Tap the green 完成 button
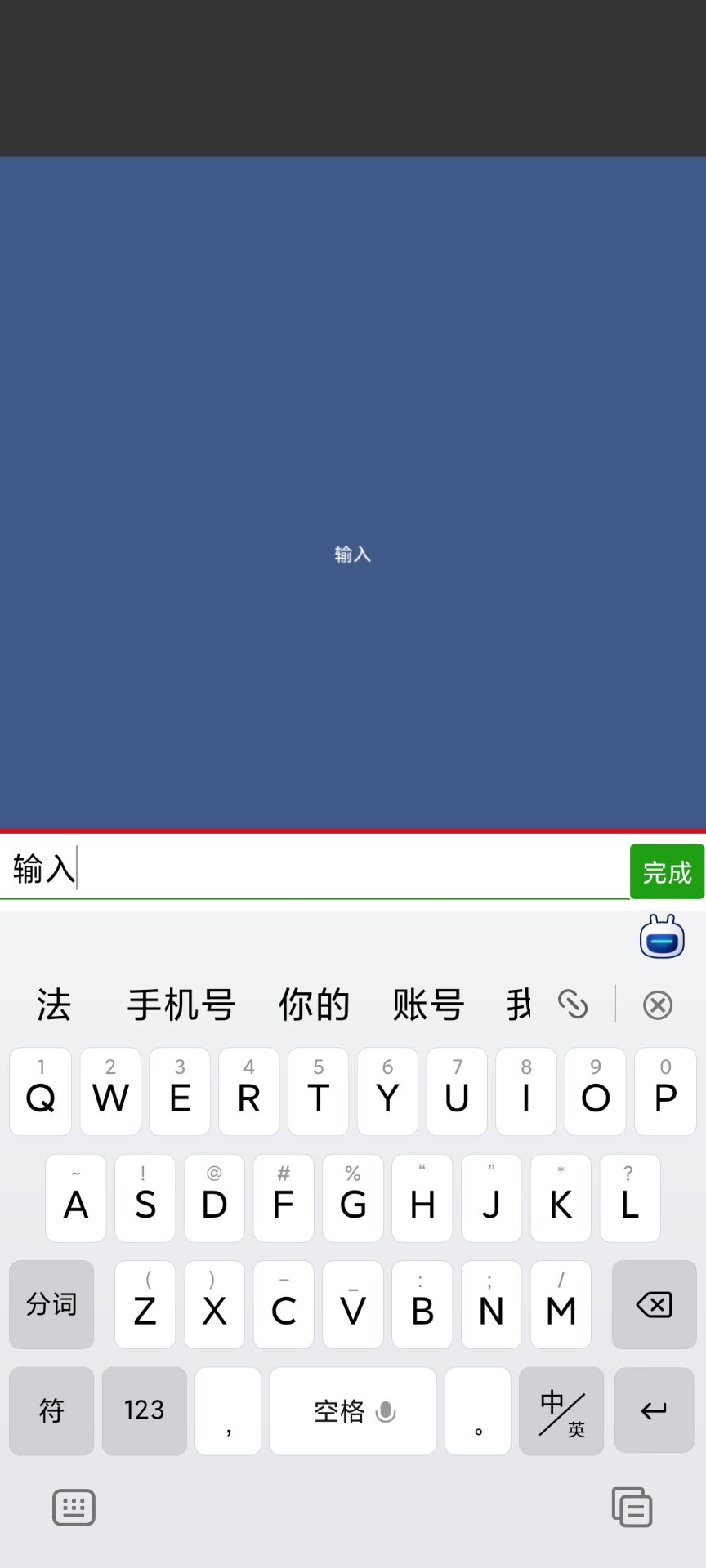The height and width of the screenshot is (1568, 706). click(x=667, y=871)
